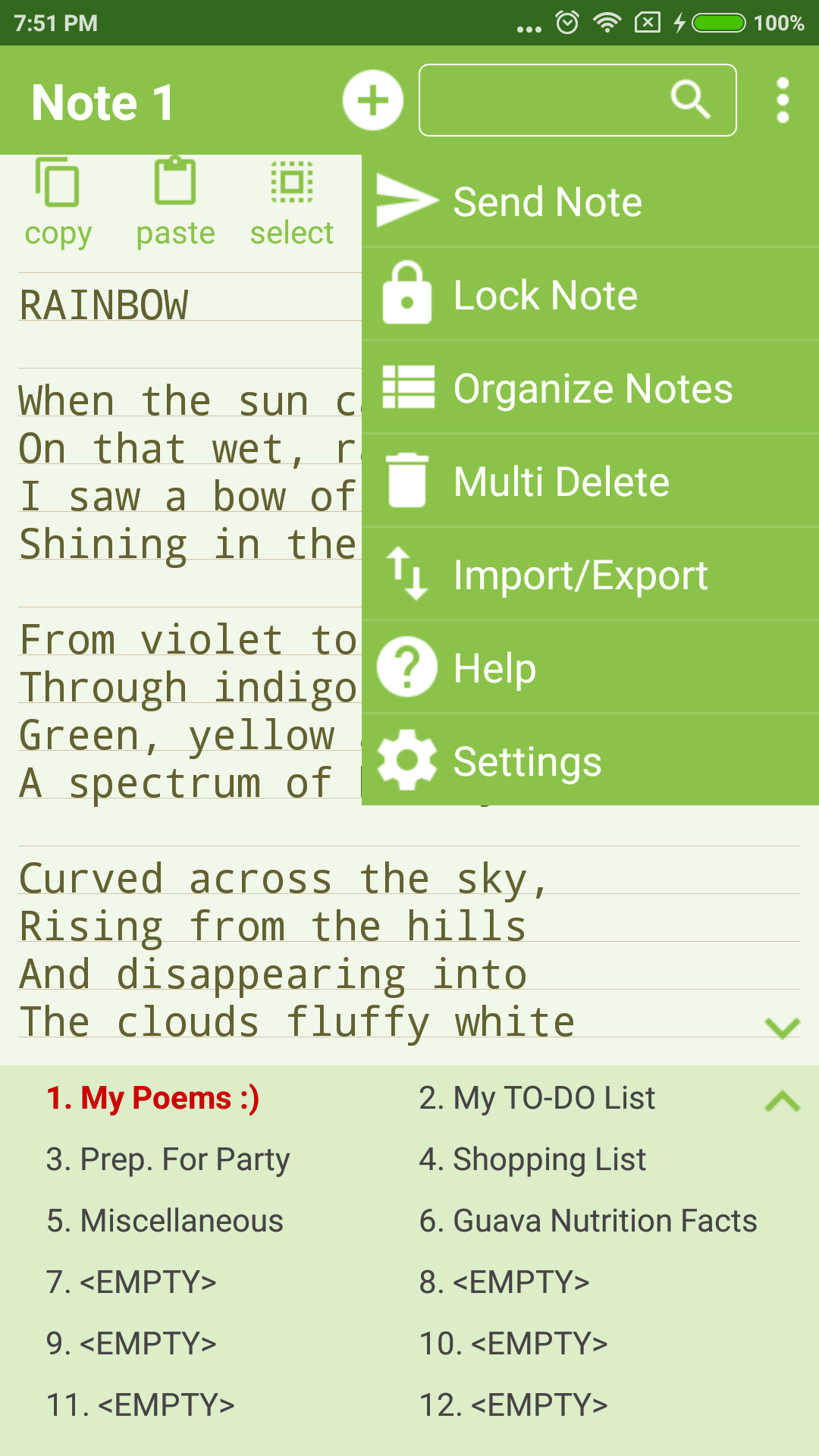The width and height of the screenshot is (819, 1456).
Task: Open note 2, My TO-DO List
Action: tap(538, 1097)
